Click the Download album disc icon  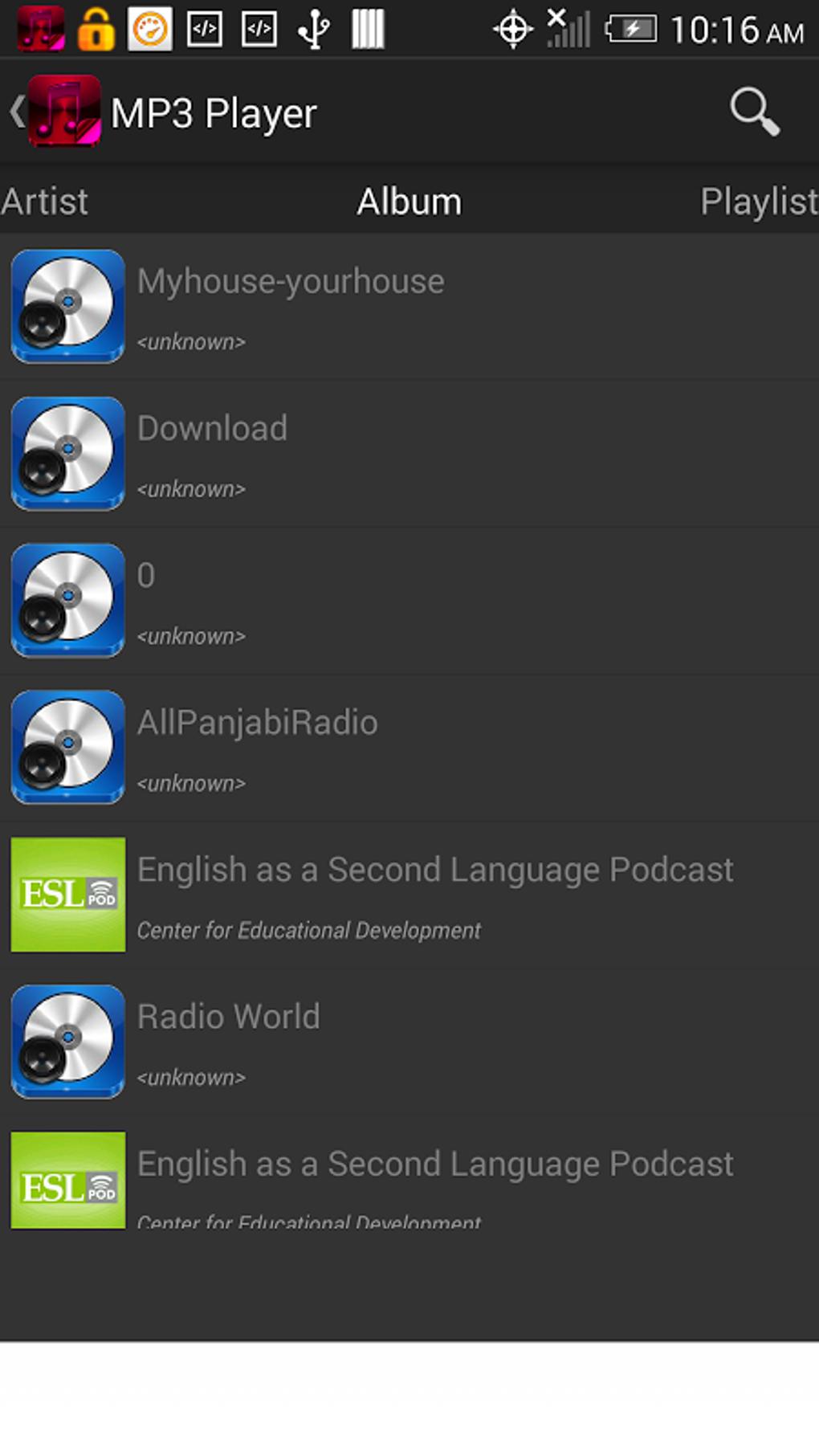pos(67,454)
